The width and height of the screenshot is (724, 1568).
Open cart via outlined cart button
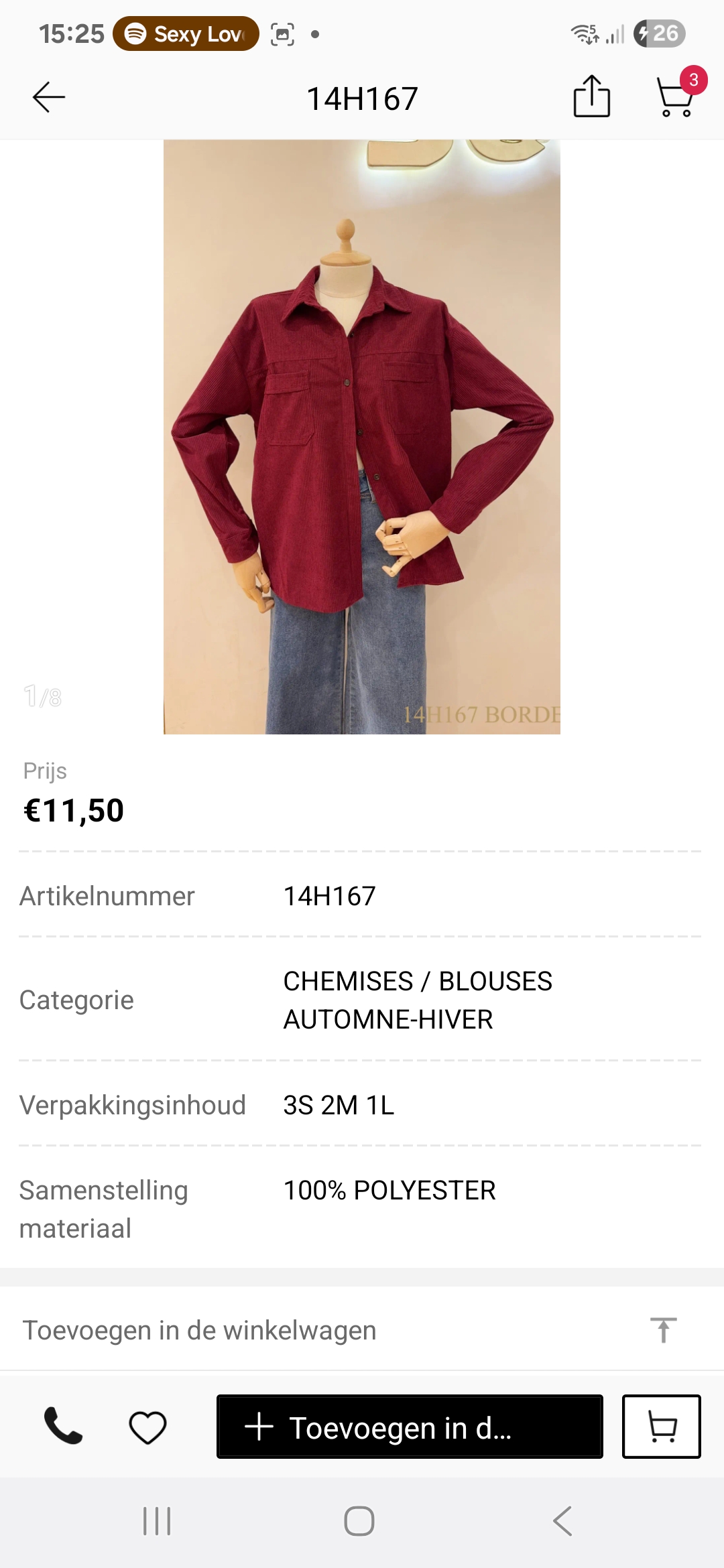pyautogui.click(x=662, y=1427)
